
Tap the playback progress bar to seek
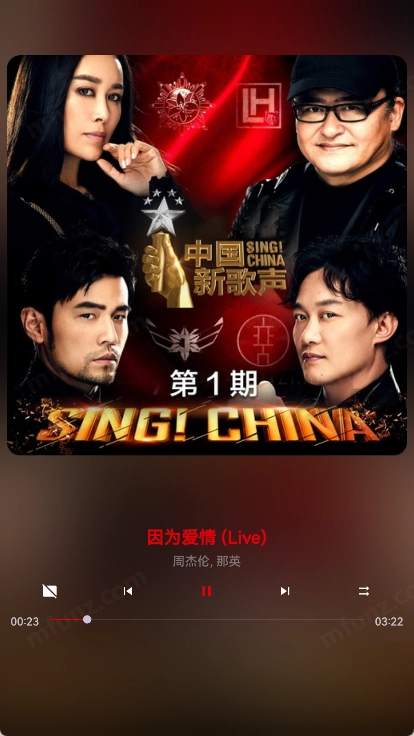tap(207, 620)
